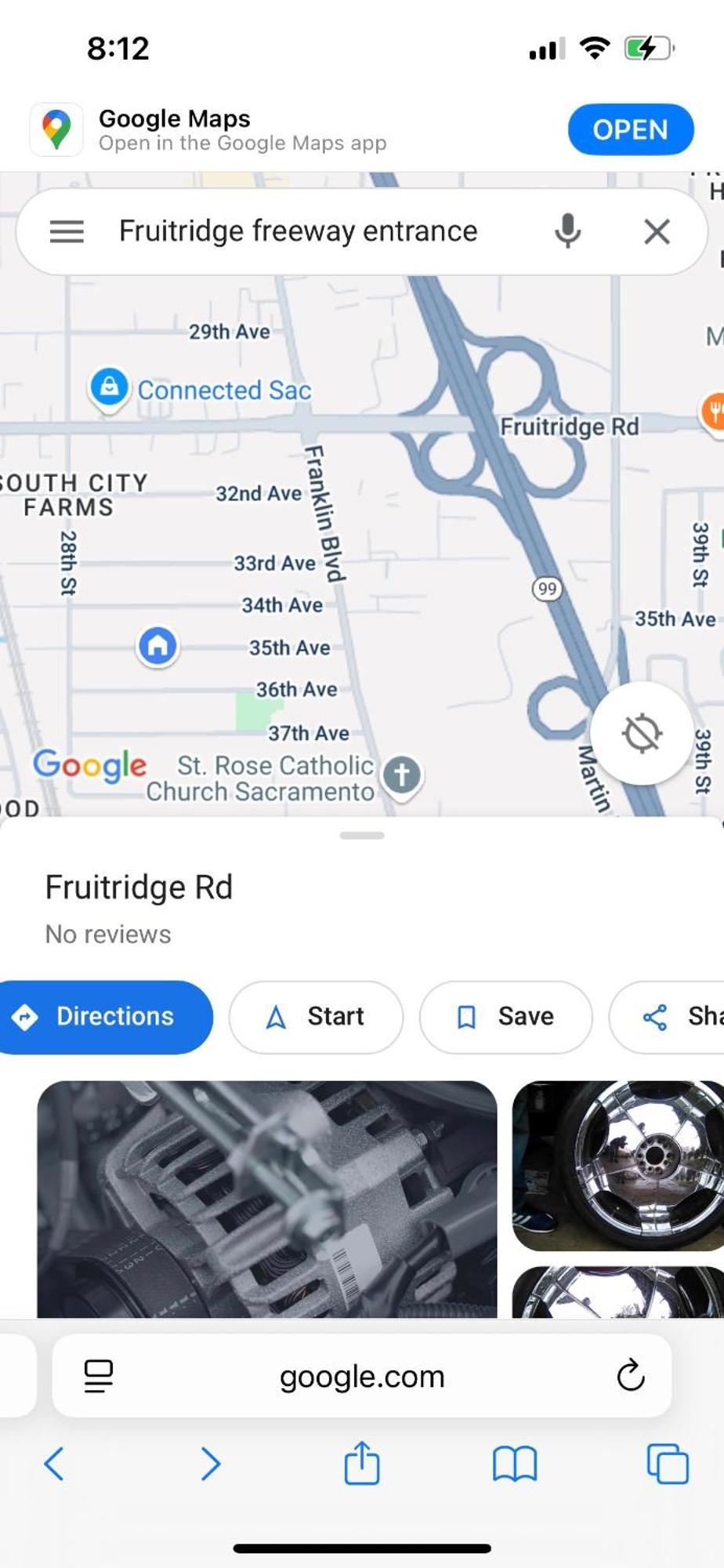Center map on my location

click(641, 733)
